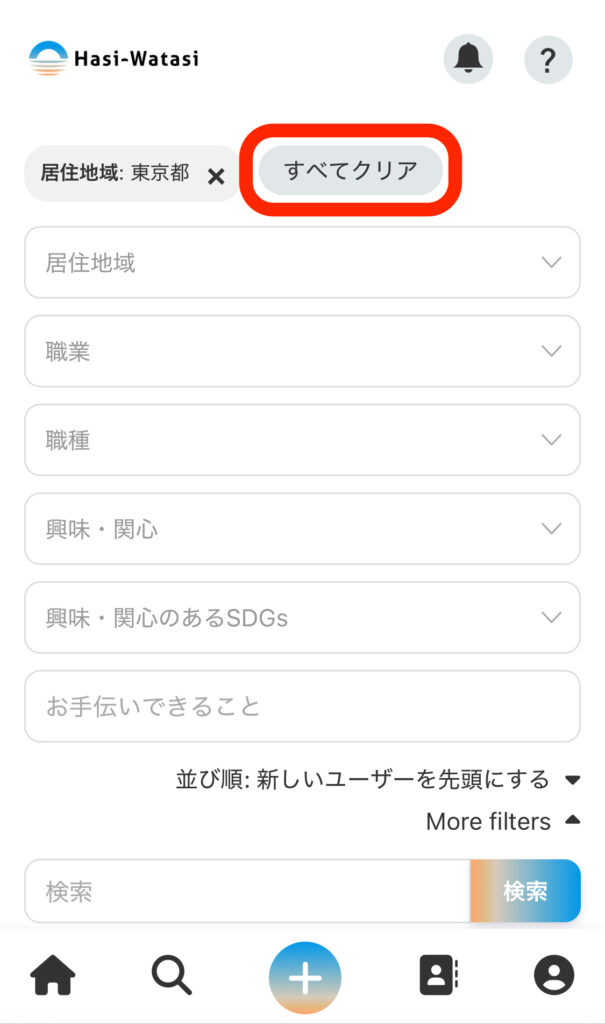Collapse More filters
Screen dimensions: 605x1024
pos(502,821)
